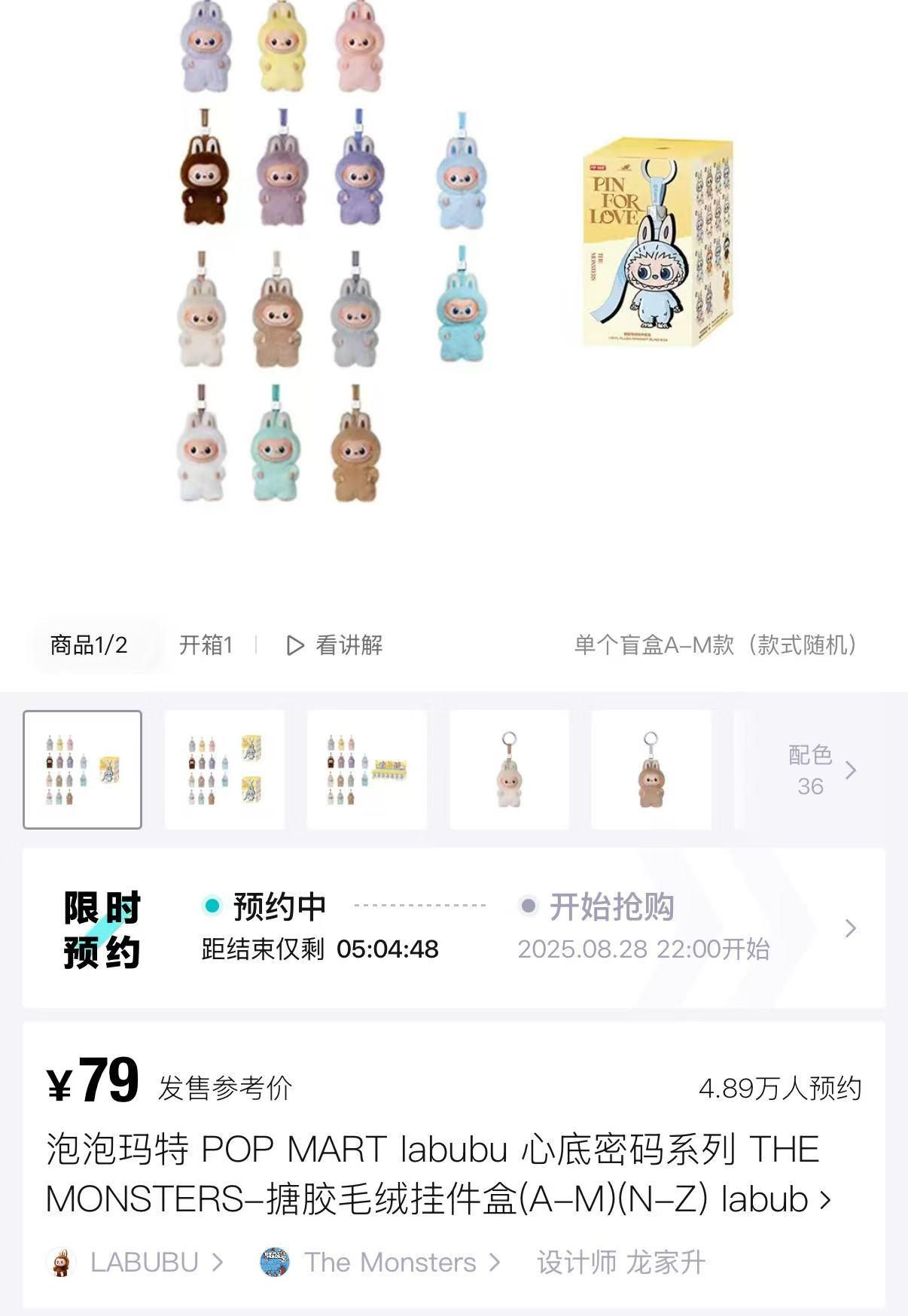The image size is (908, 1316).
Task: Select the third thumbnail with full display box
Action: [x=367, y=769]
